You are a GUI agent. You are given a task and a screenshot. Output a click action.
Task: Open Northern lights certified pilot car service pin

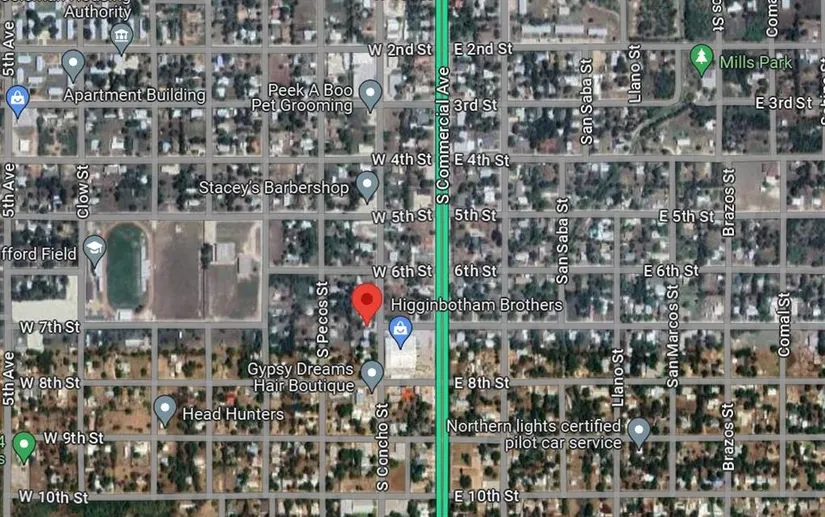[639, 432]
